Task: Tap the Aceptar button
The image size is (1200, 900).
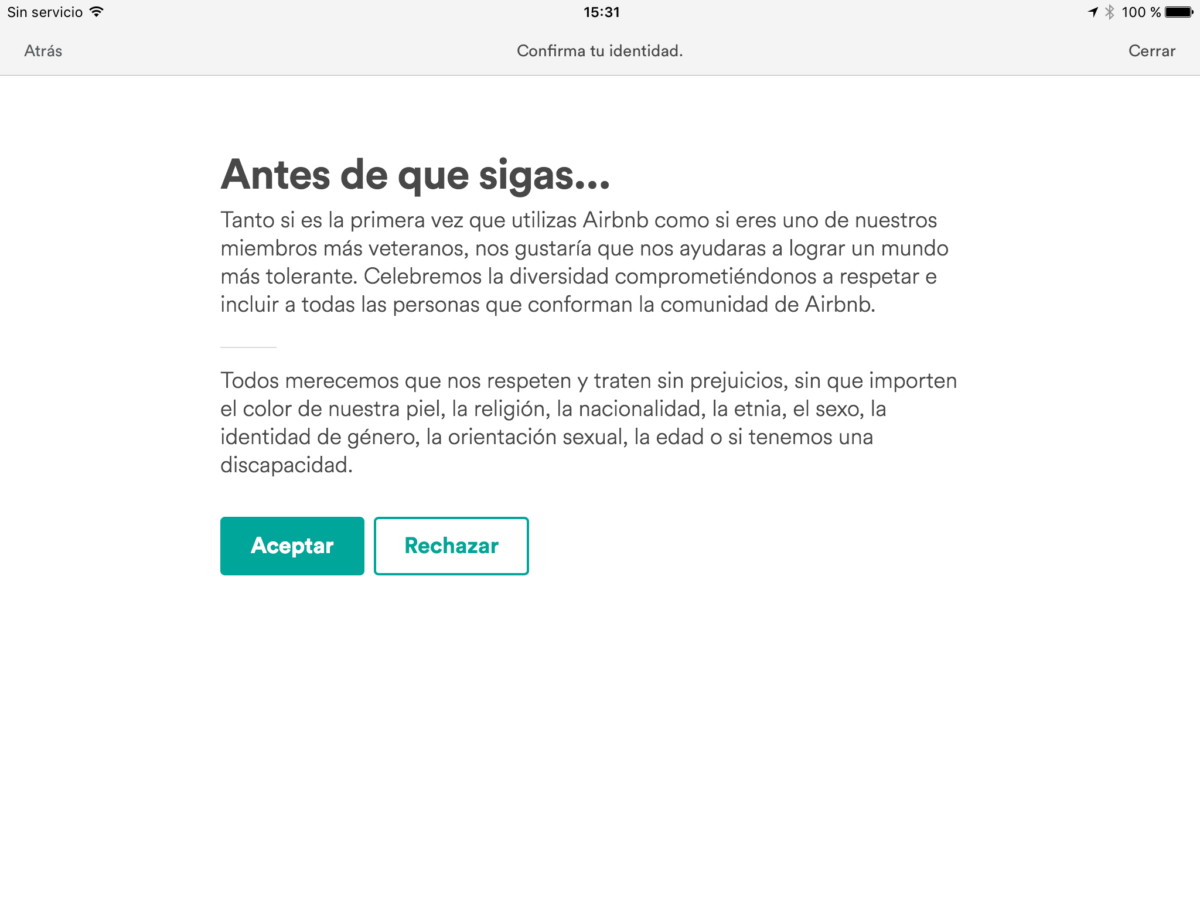Action: pyautogui.click(x=292, y=546)
